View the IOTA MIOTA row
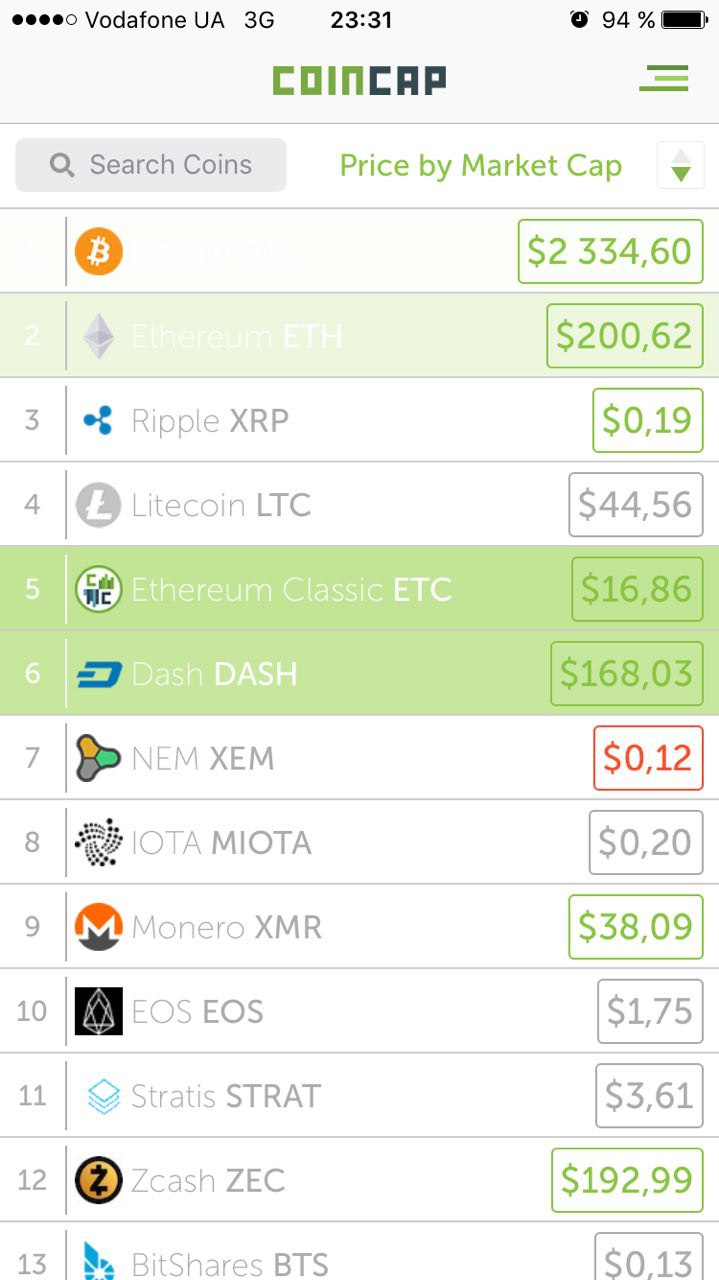719x1280 pixels. tap(359, 842)
